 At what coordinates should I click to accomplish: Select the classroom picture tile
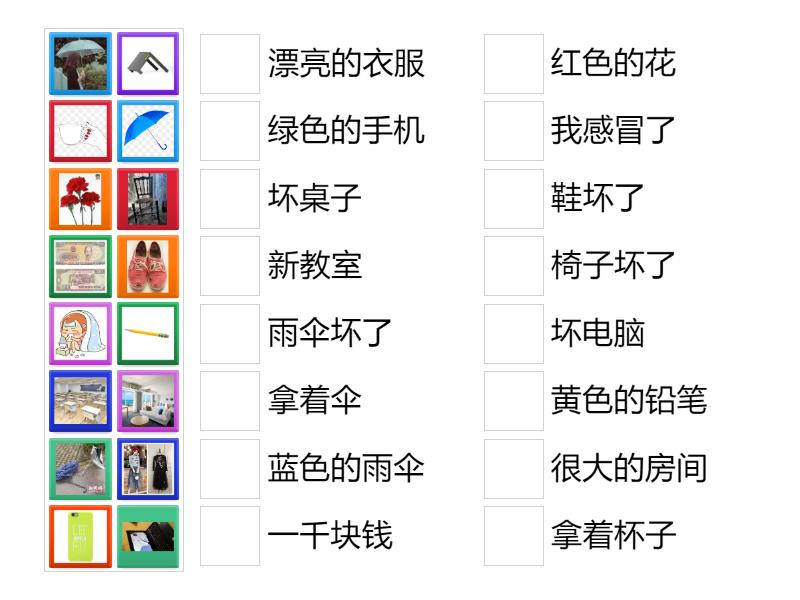80,401
